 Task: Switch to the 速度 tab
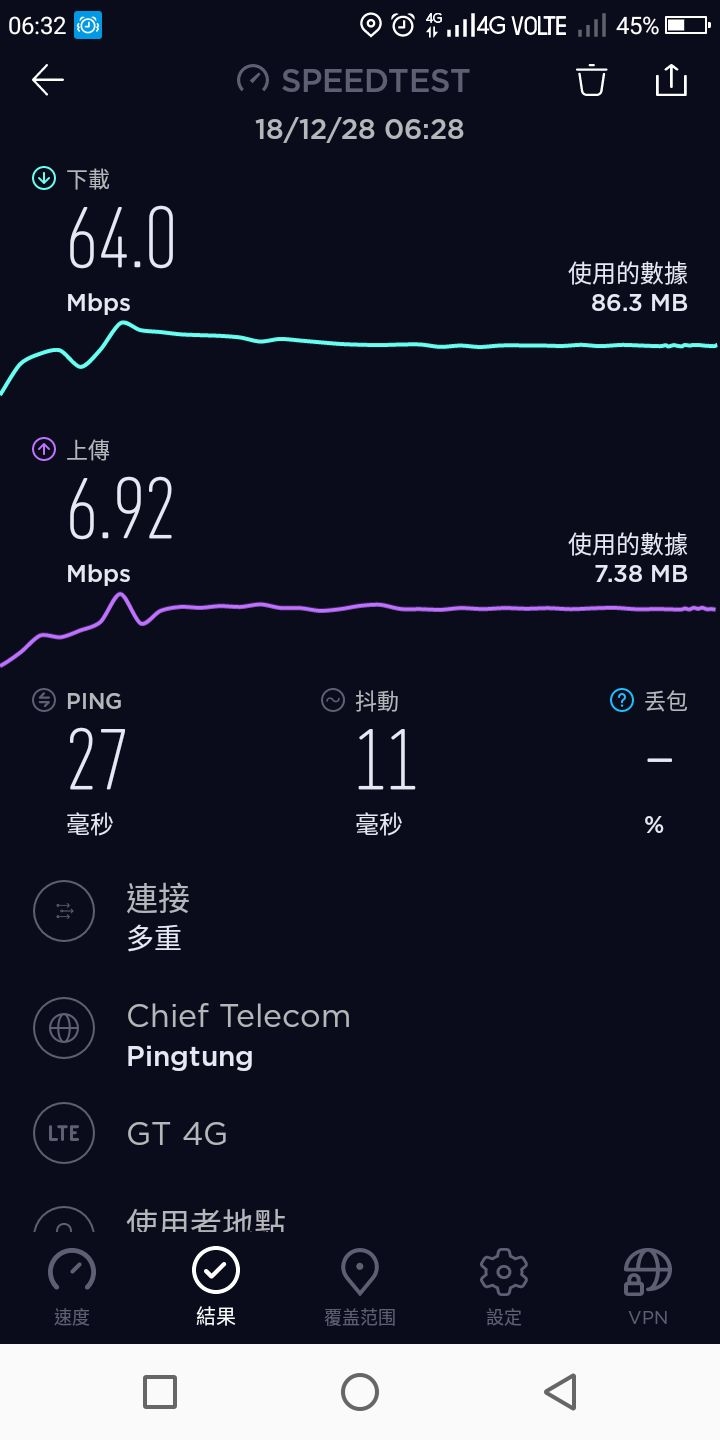(x=72, y=1286)
